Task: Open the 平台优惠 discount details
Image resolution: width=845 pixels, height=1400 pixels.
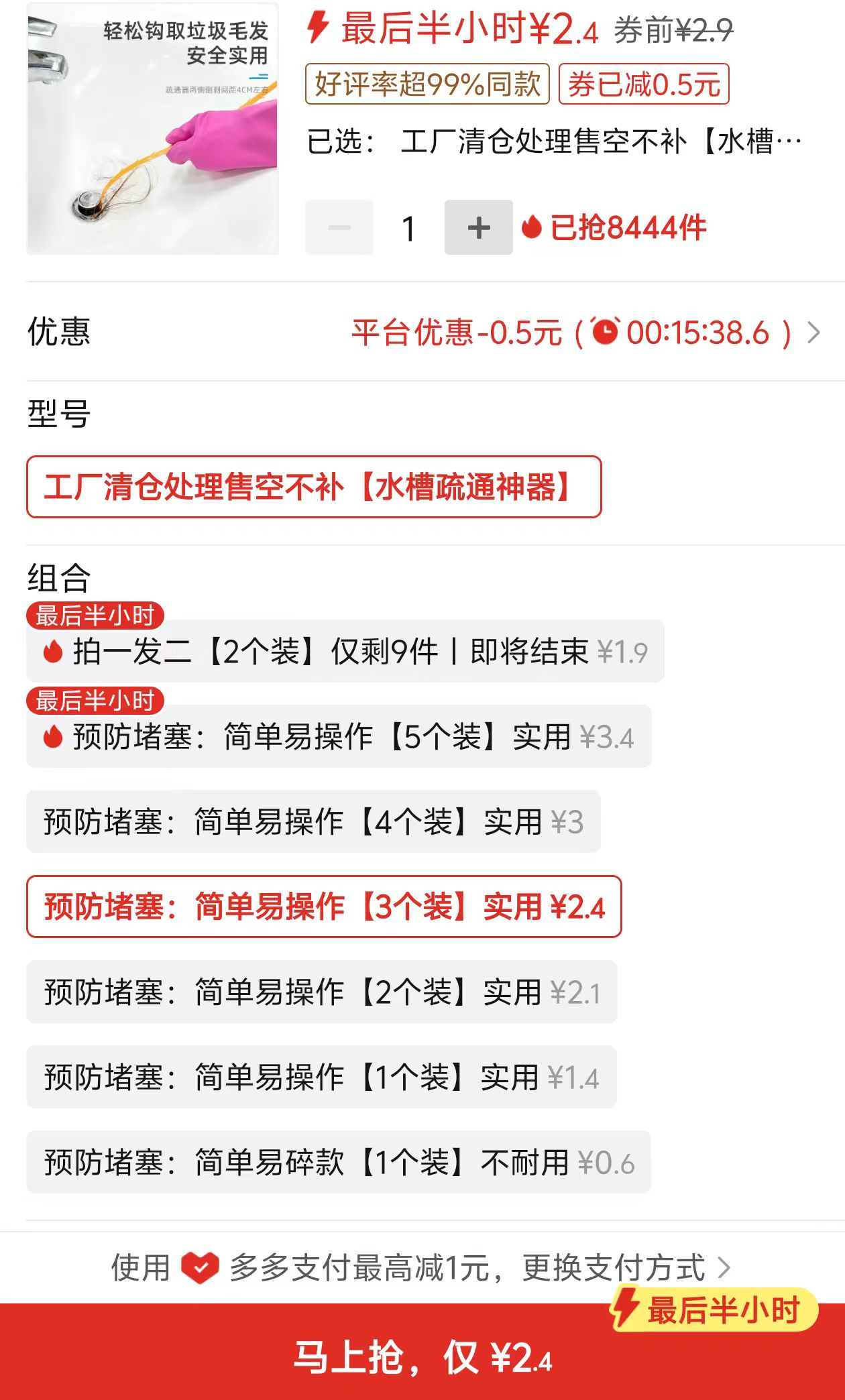Action: coord(583,333)
